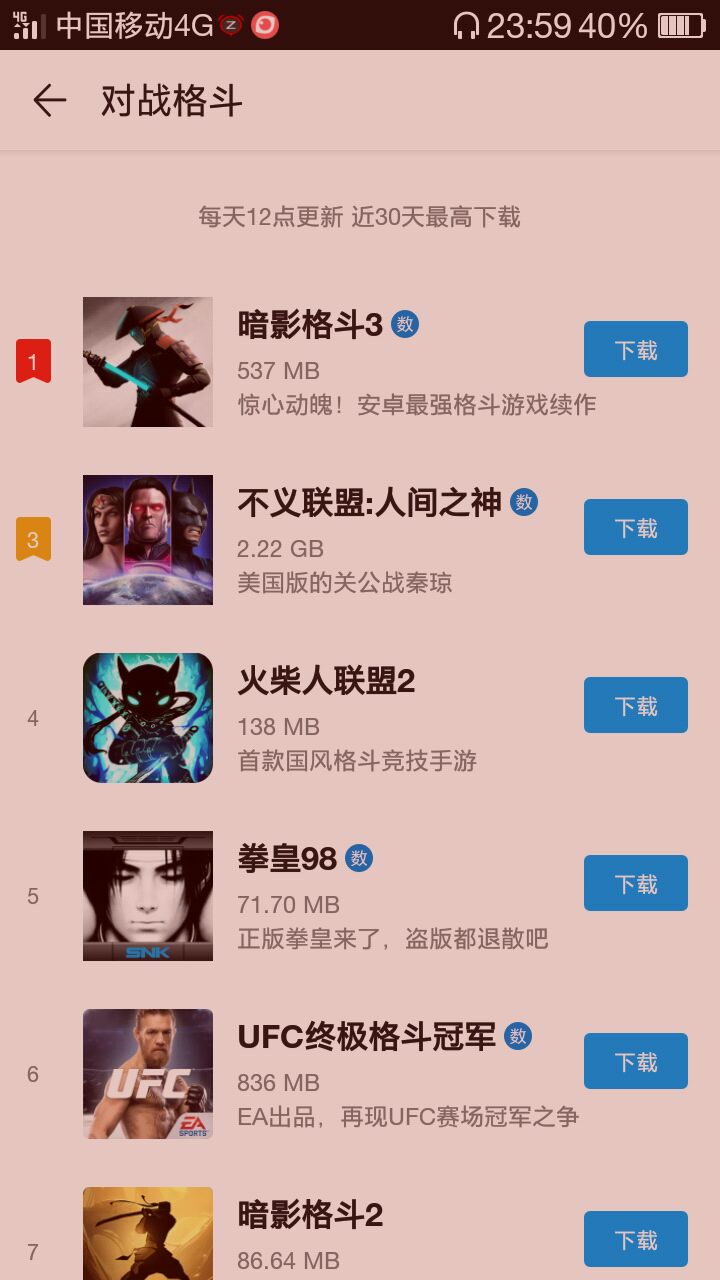This screenshot has height=1280, width=720.
Task: Go back from the 对战格斗 page
Action: (x=49, y=101)
